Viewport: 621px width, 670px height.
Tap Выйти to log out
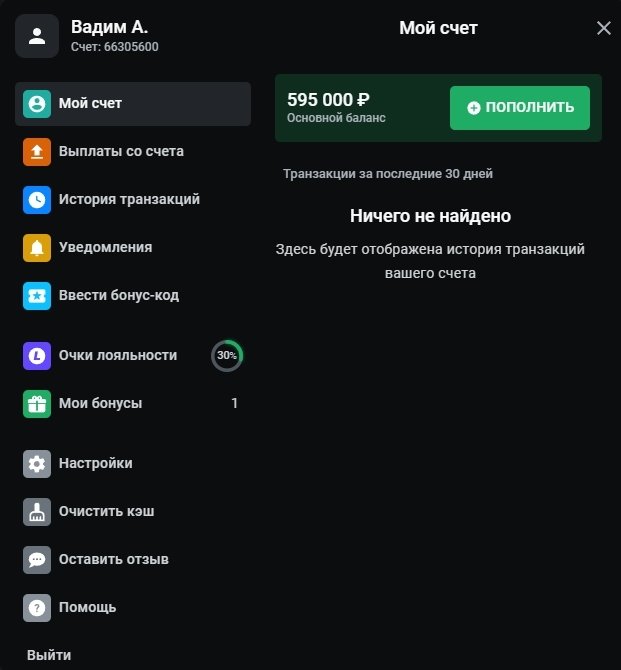49,655
